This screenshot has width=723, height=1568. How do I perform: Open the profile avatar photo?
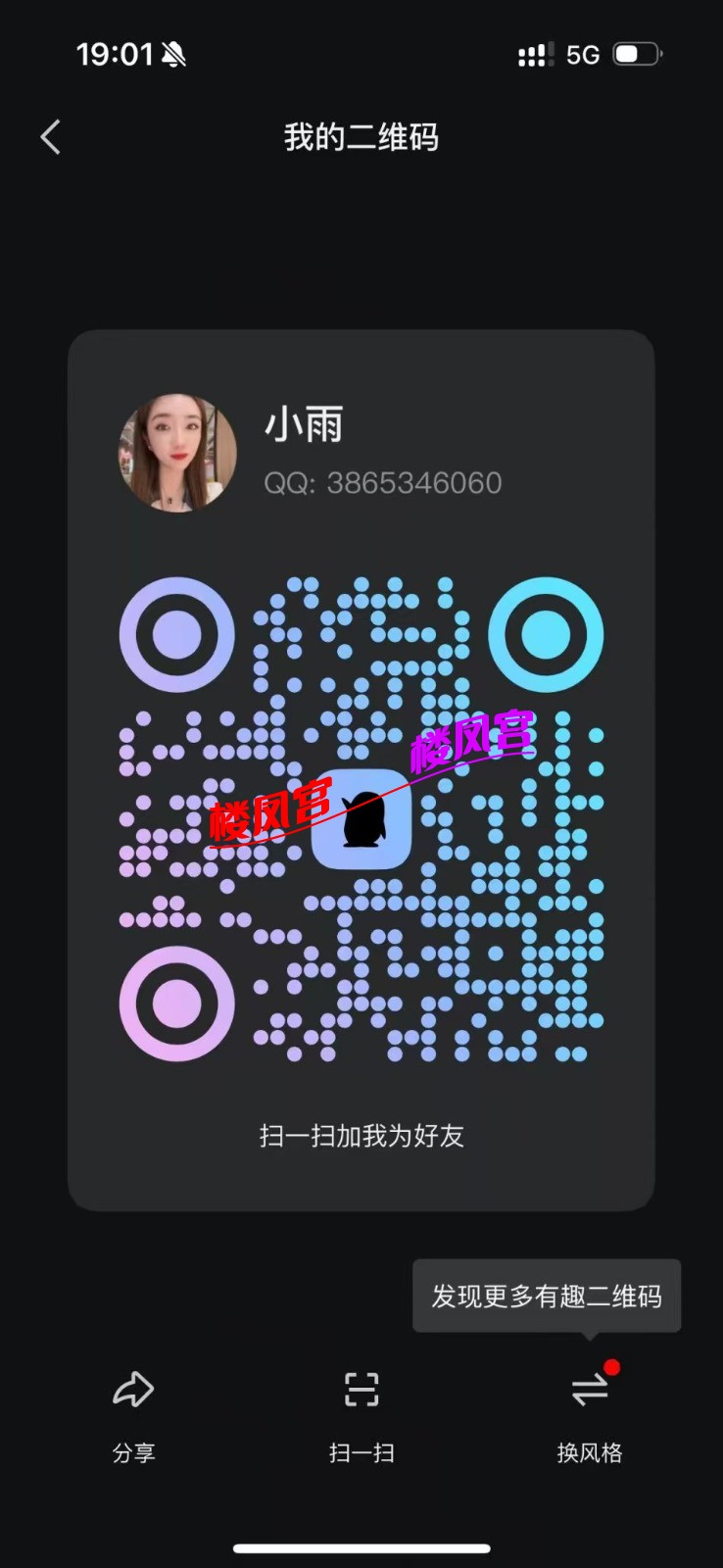176,453
